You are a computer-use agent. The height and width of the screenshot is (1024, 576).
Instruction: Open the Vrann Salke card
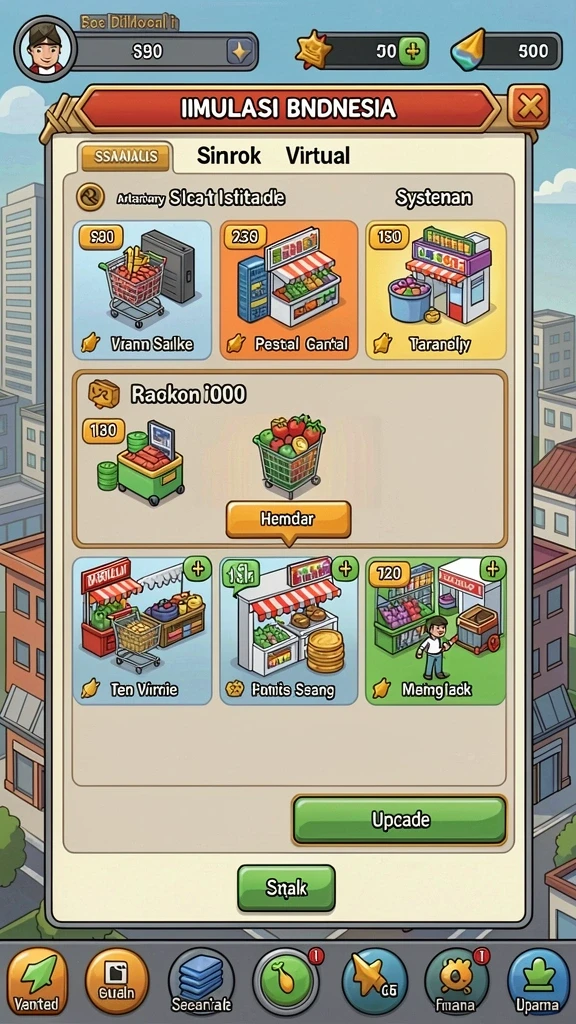point(142,290)
